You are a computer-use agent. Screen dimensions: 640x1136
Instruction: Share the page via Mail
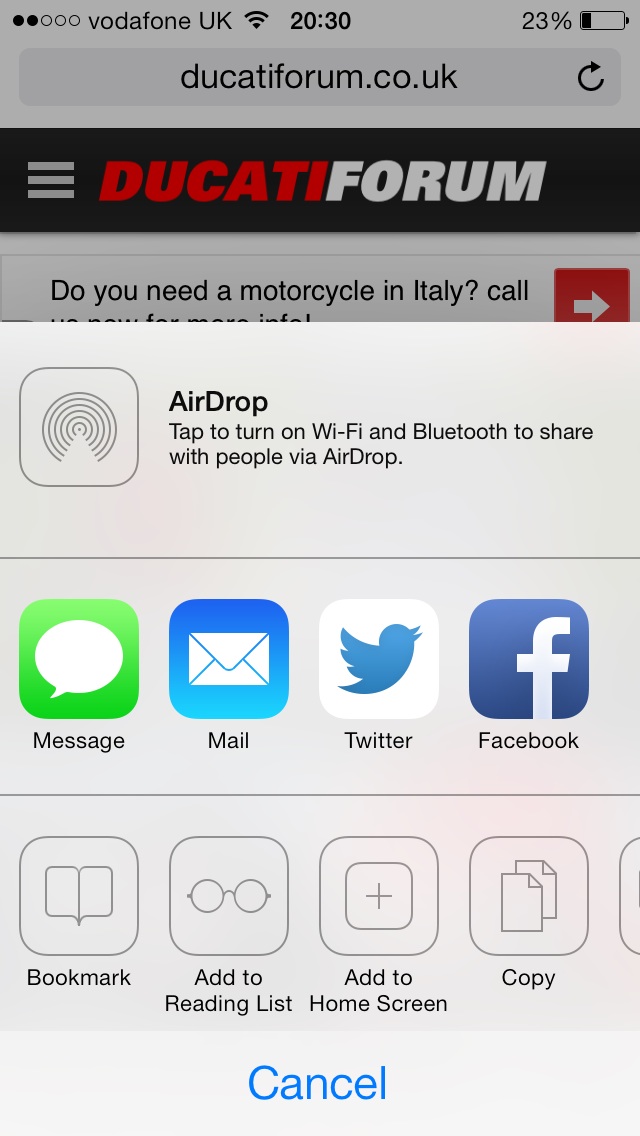pos(229,659)
